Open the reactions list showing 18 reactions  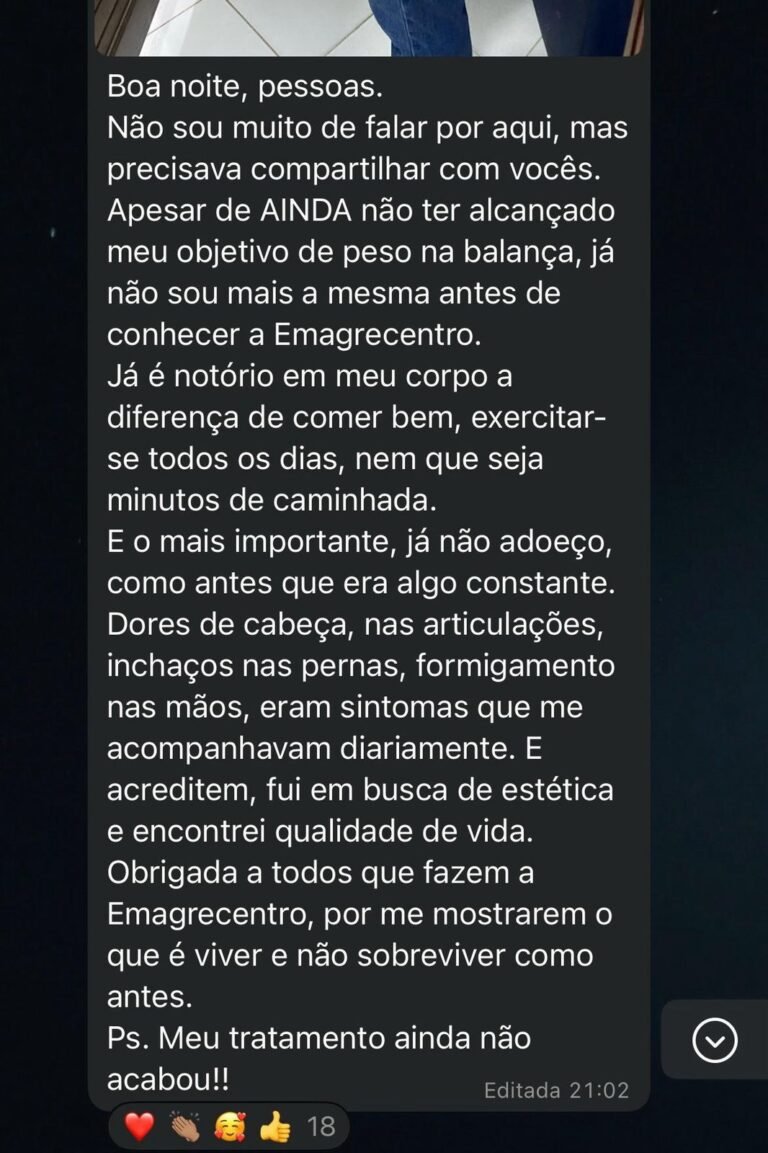coord(229,1127)
